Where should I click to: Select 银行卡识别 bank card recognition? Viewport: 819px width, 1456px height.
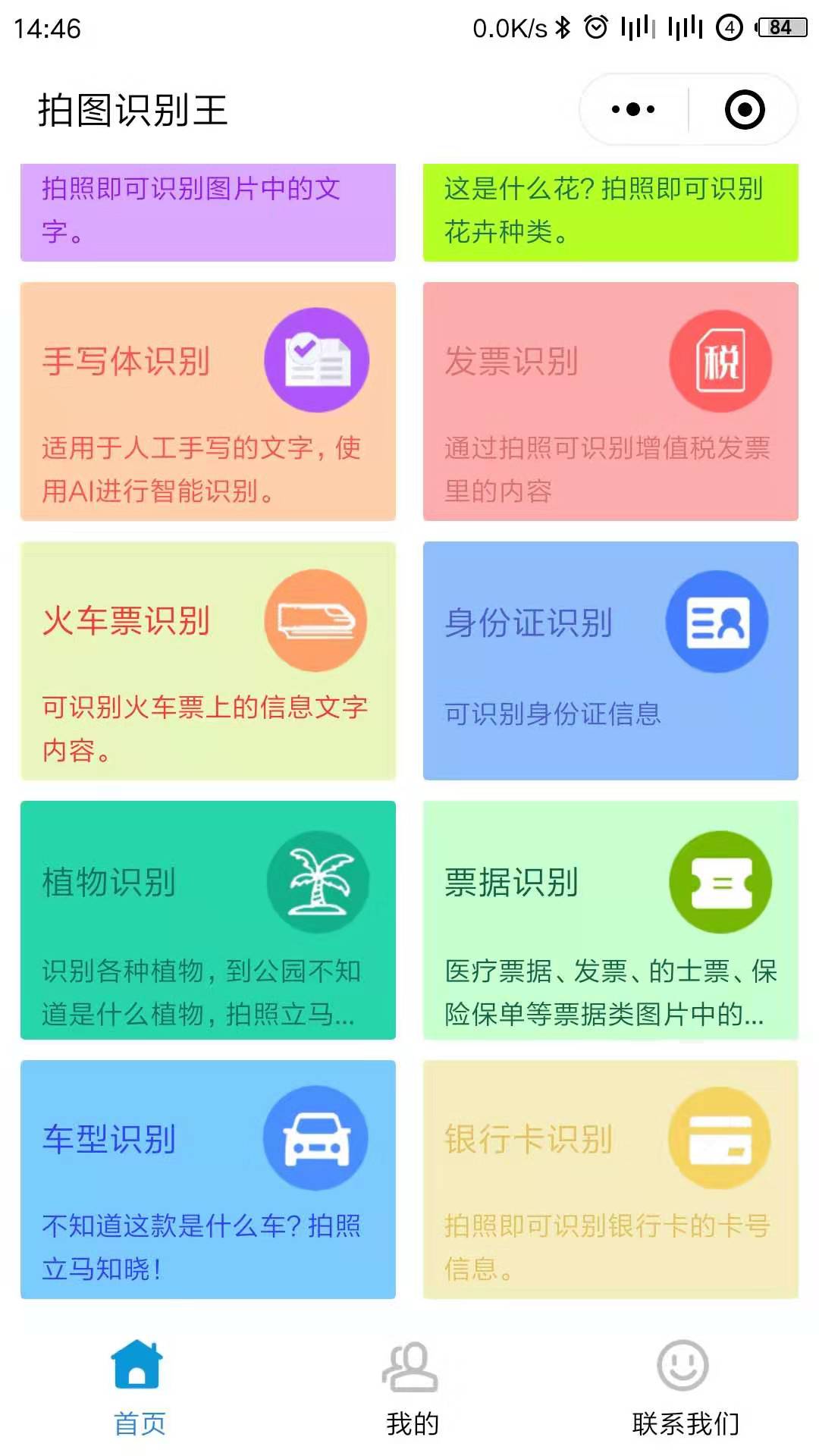pyautogui.click(x=610, y=1179)
